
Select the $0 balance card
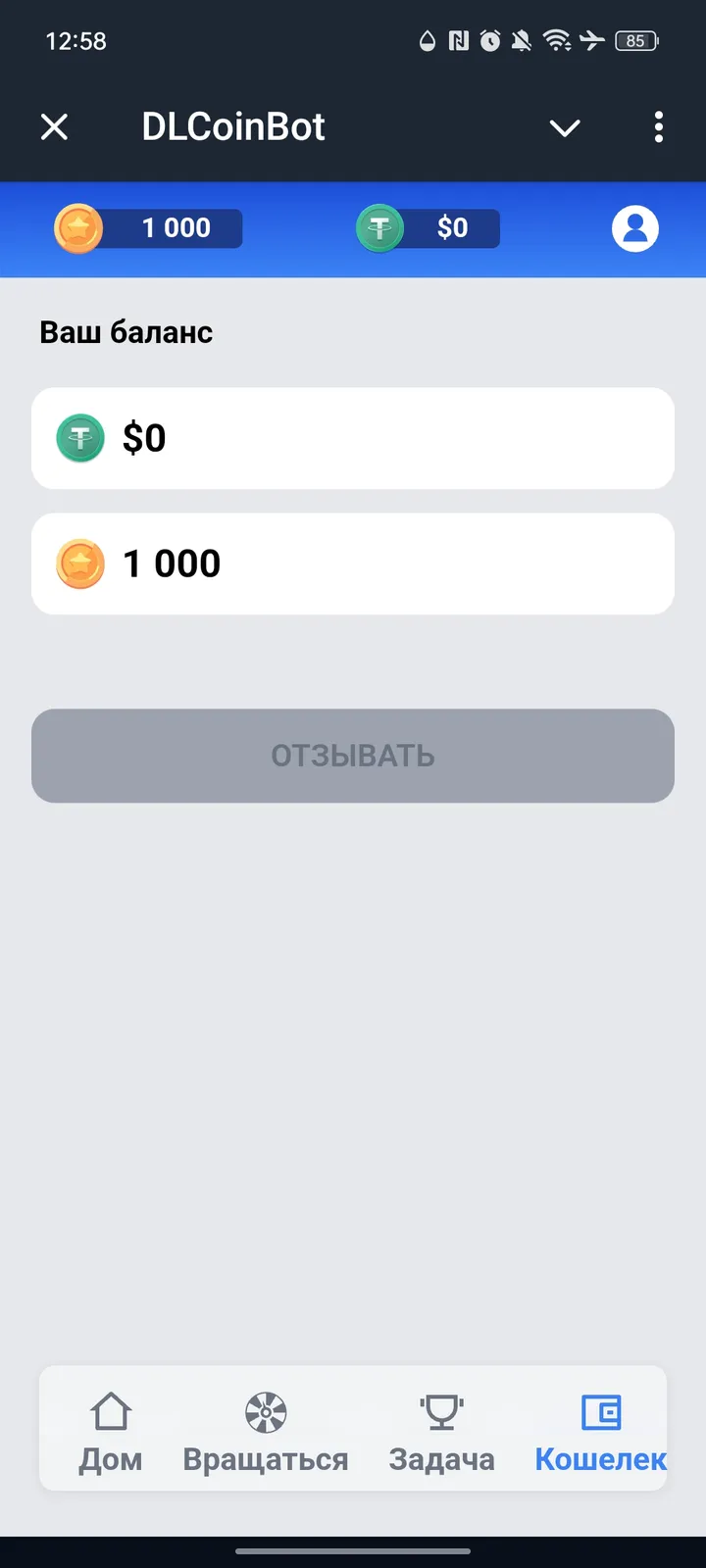(353, 438)
